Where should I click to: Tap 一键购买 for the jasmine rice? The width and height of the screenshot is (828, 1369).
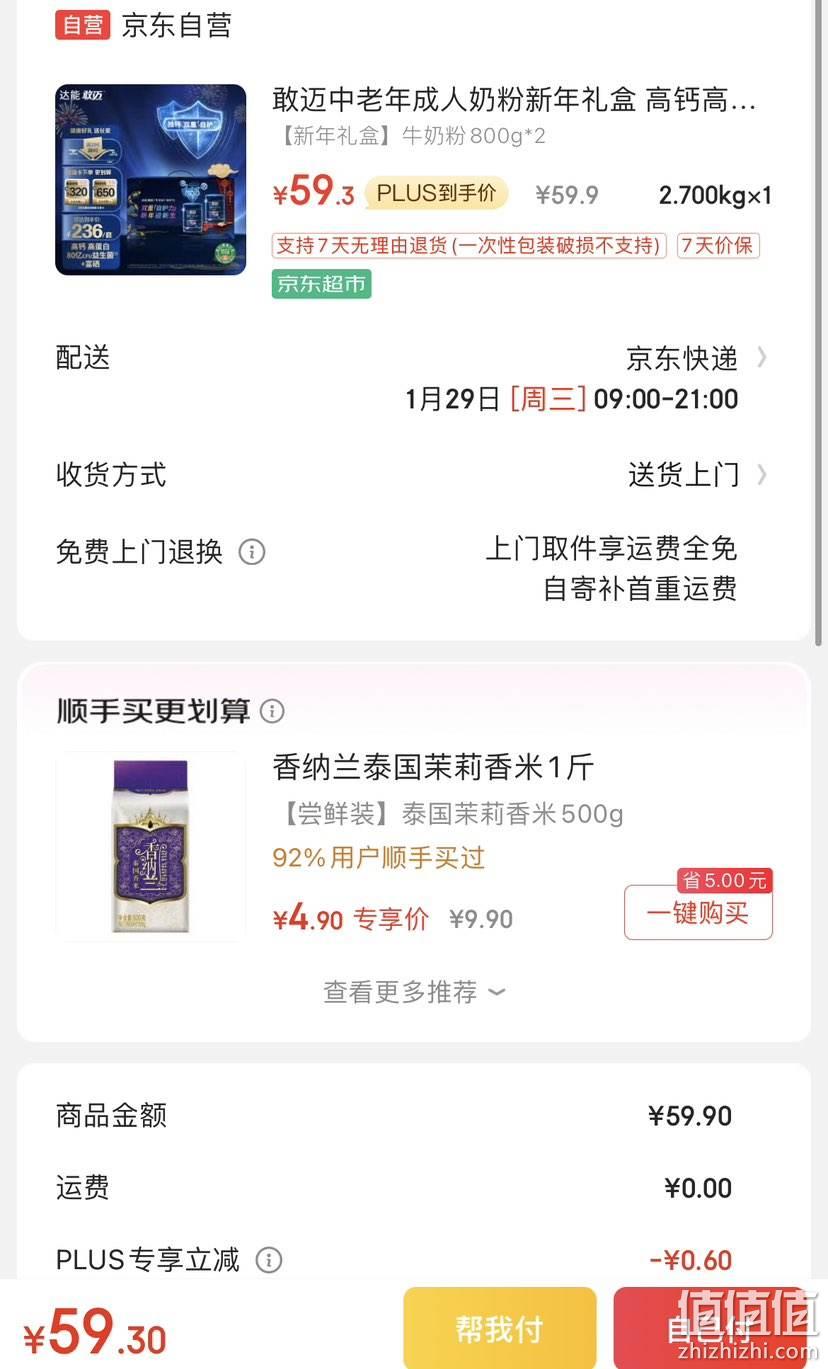(698, 912)
